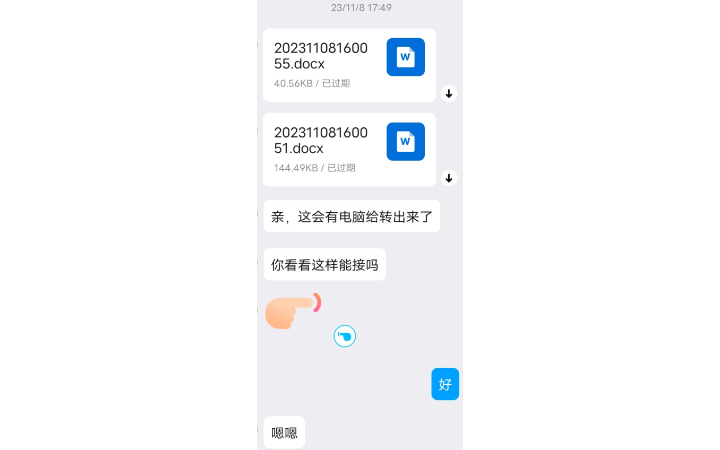720x450 pixels.
Task: Download the 40.56KB docx file via arrow icon
Action: 449,93
